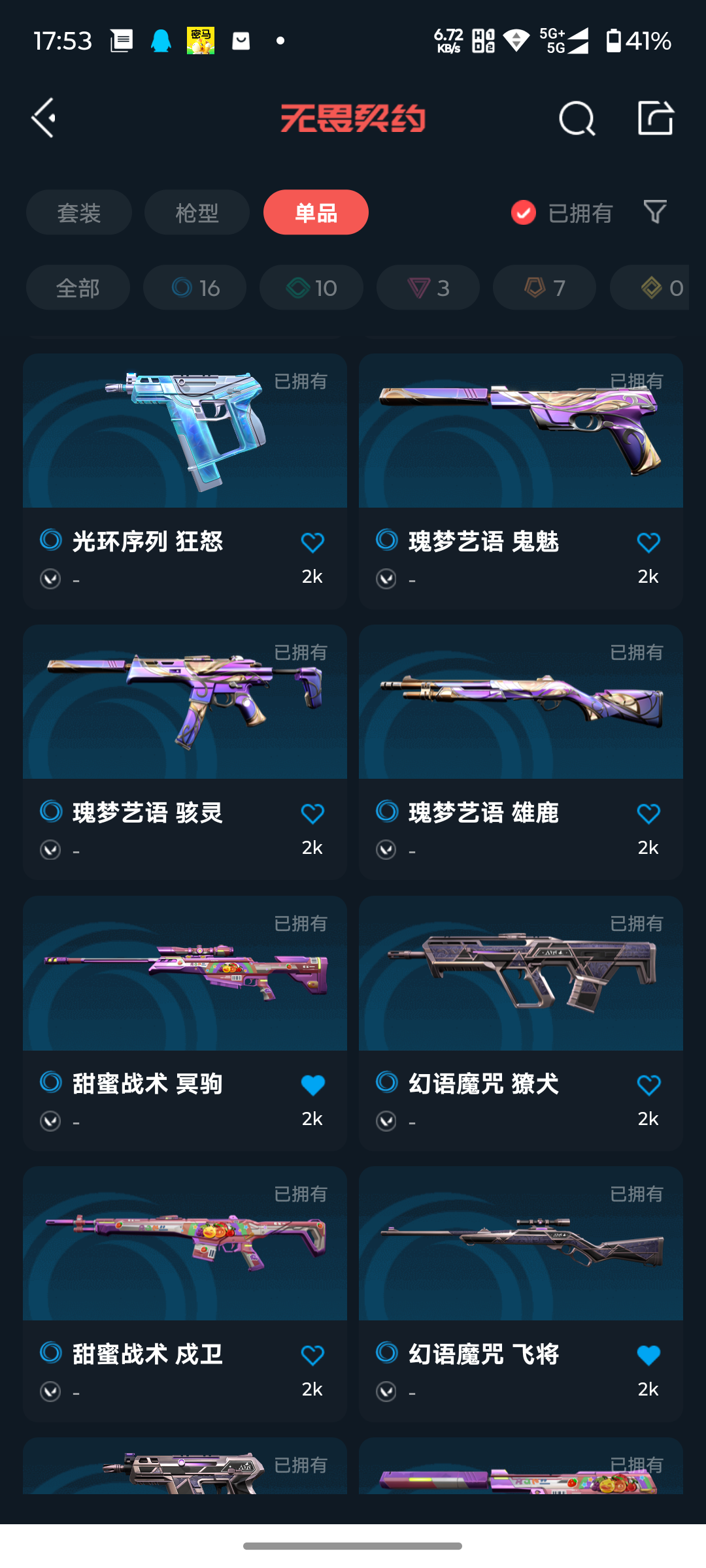Tap the share icon in the header
706x1568 pixels.
(655, 118)
